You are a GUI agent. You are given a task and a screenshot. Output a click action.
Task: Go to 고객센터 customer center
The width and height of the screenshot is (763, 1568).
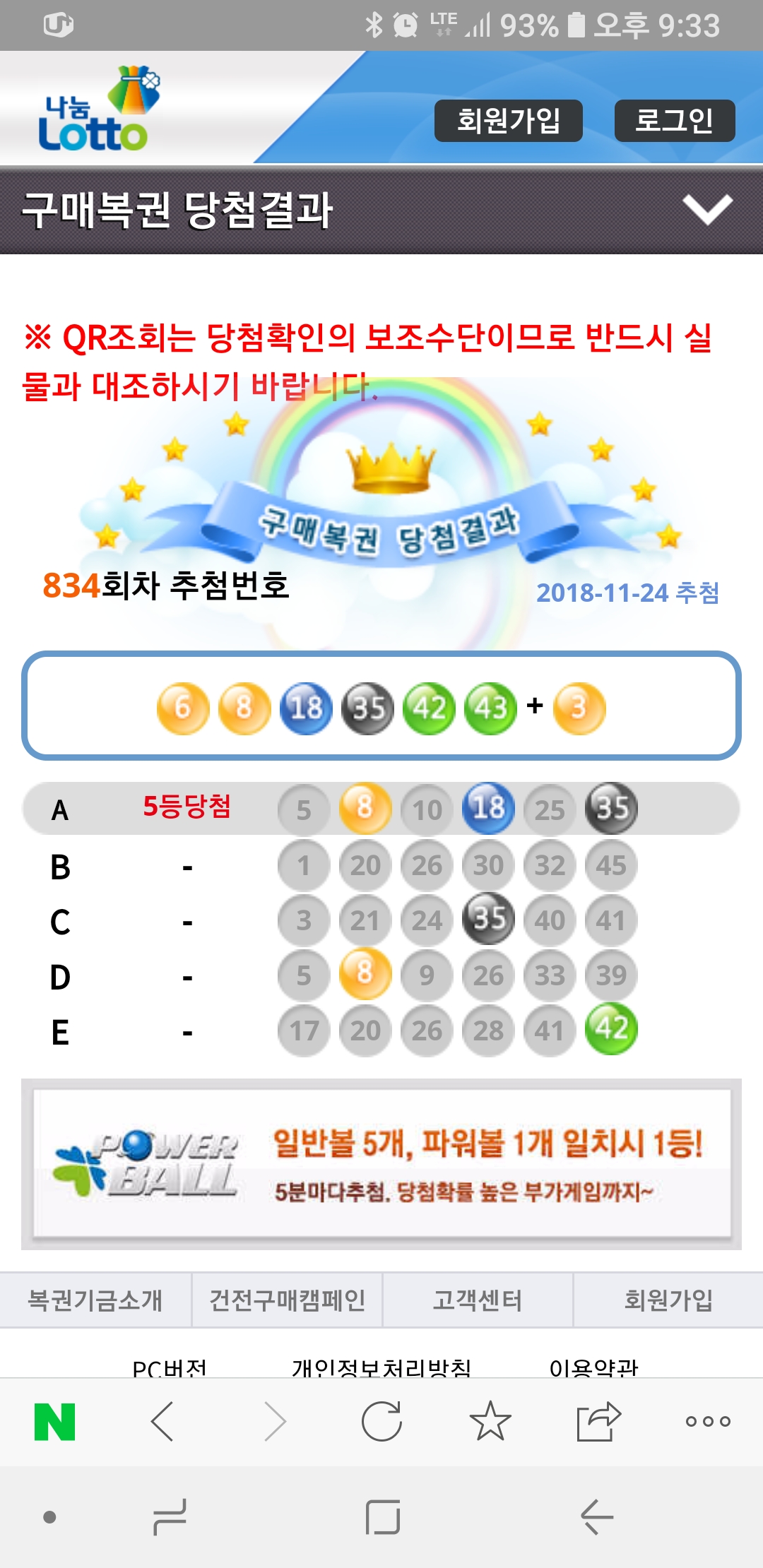coord(478,1300)
